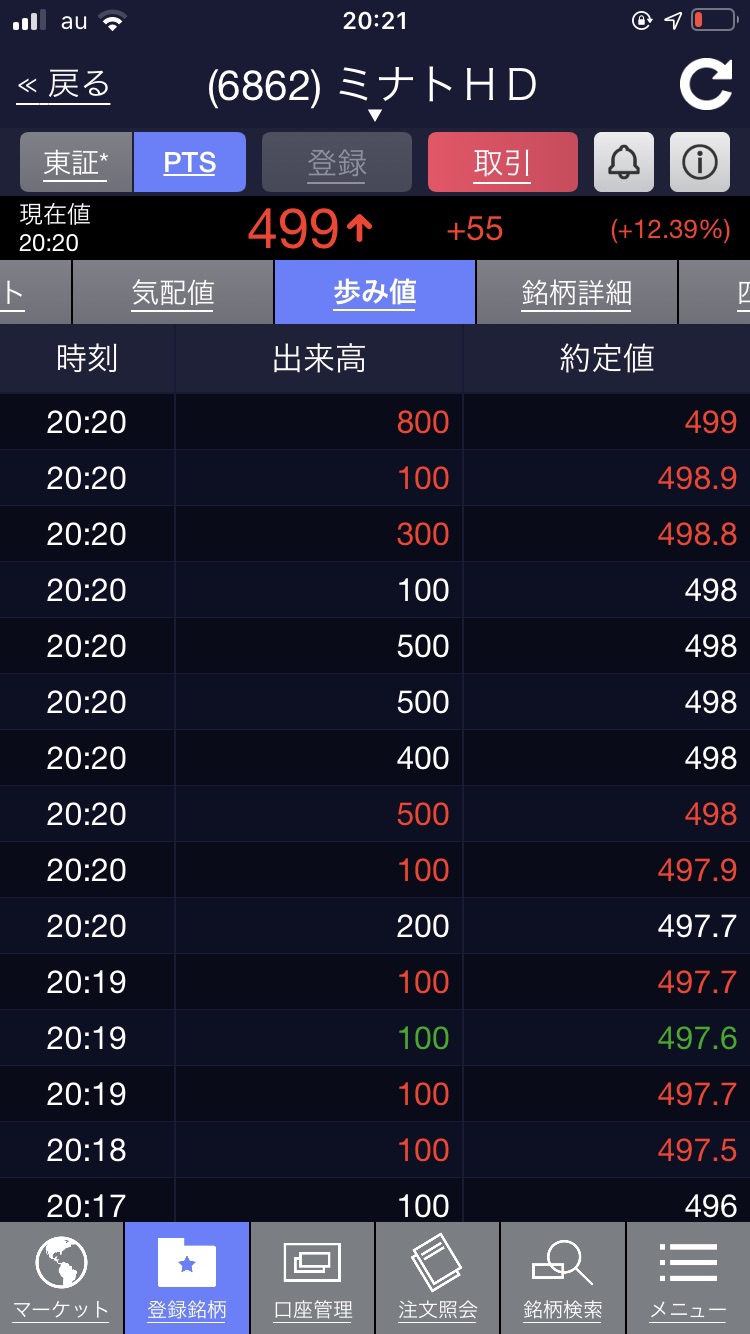Open the 取引 trade button
Image resolution: width=750 pixels, height=1334 pixels.
[503, 162]
